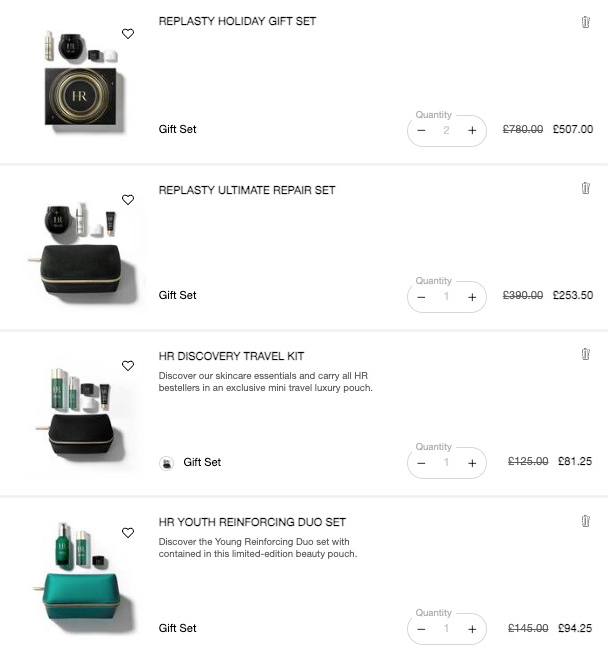Favorite the Replasty Ultimate Repair Set

pyautogui.click(x=128, y=200)
